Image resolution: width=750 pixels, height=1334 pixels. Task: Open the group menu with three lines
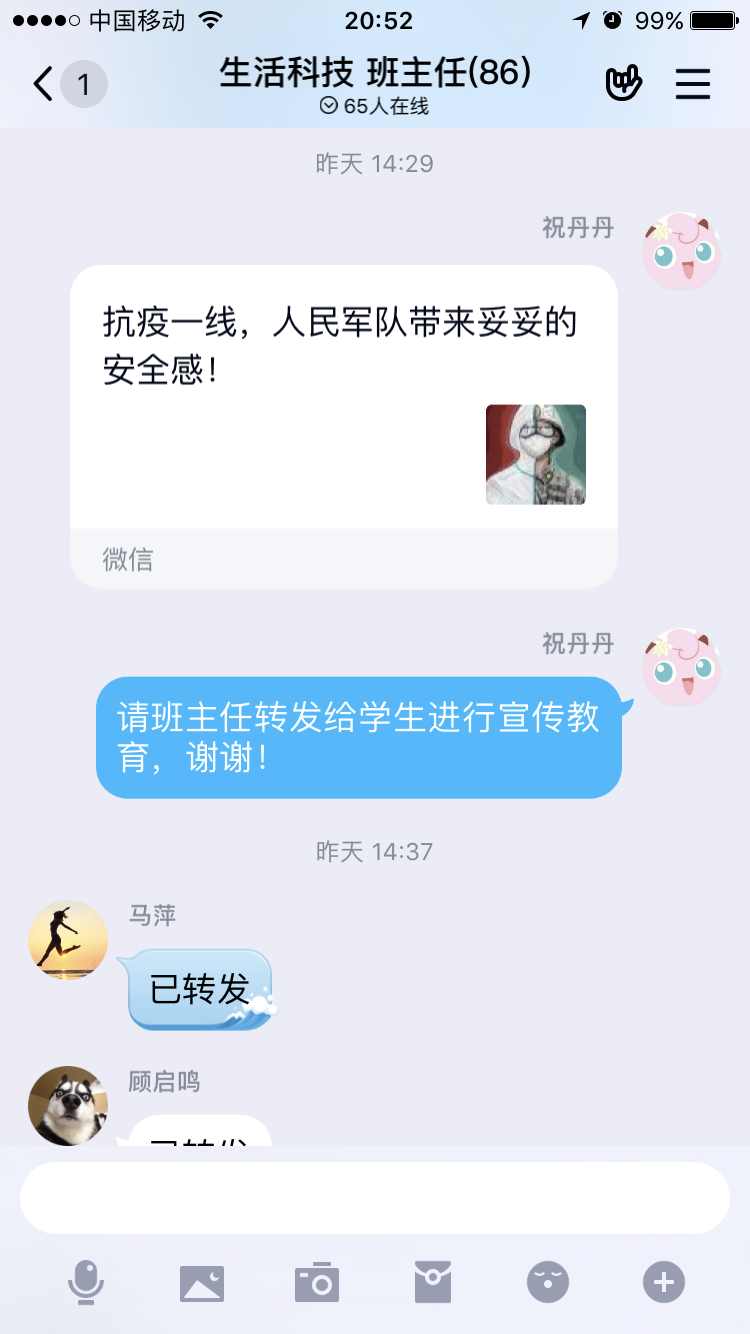click(692, 84)
